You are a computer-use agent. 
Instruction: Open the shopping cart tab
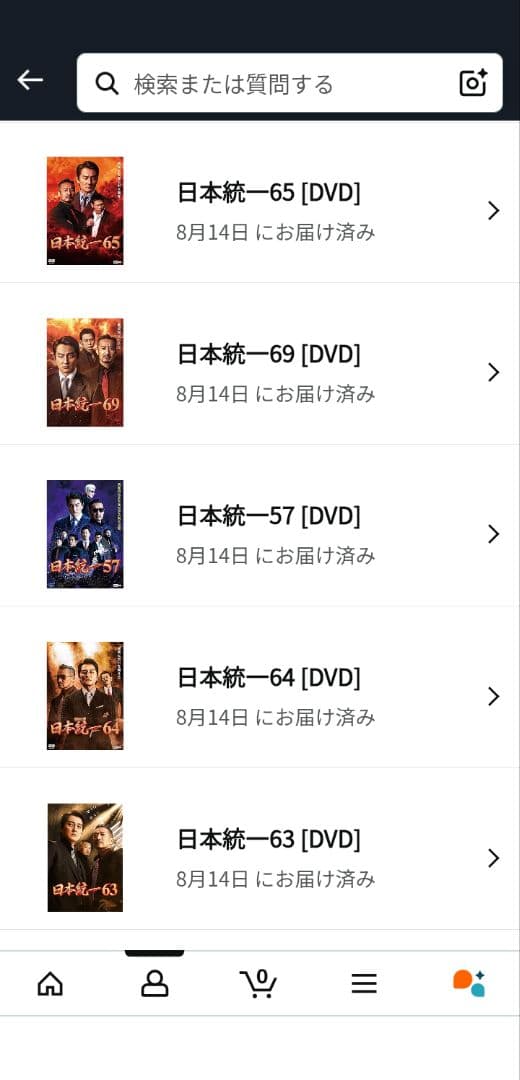(258, 984)
